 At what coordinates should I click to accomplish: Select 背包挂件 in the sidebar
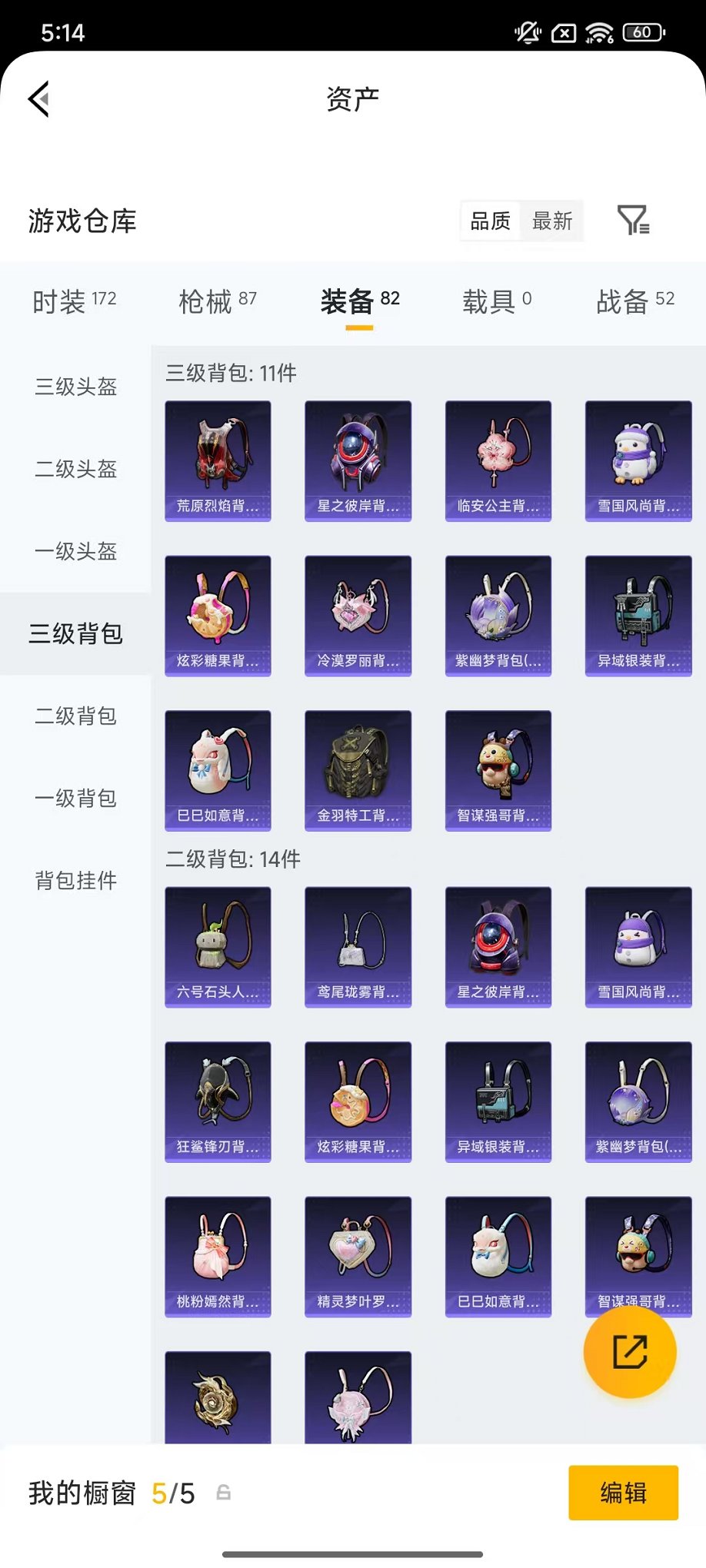(76, 880)
